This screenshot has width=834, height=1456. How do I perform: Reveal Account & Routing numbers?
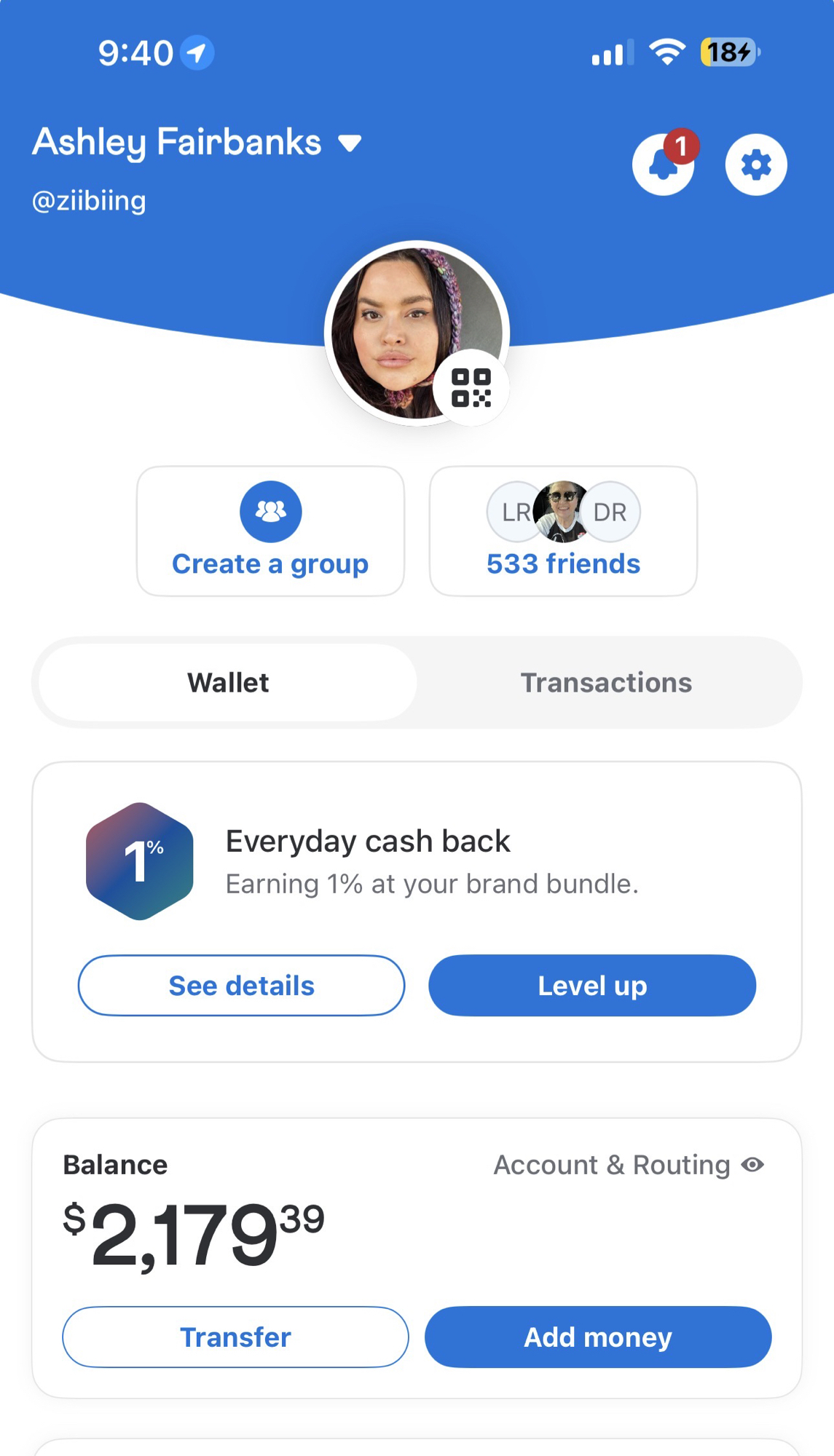[629, 1165]
